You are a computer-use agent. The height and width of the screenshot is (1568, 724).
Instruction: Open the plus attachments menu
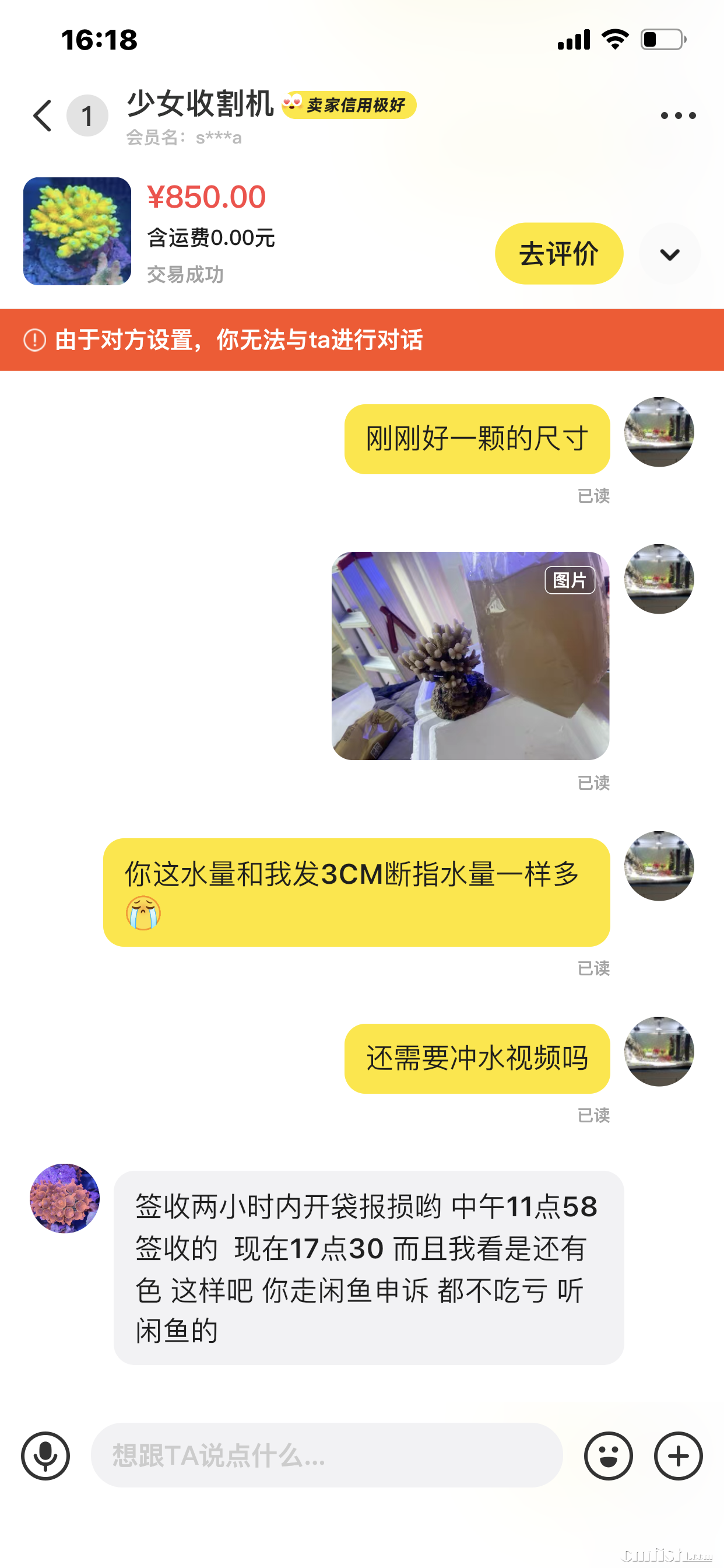click(678, 1455)
